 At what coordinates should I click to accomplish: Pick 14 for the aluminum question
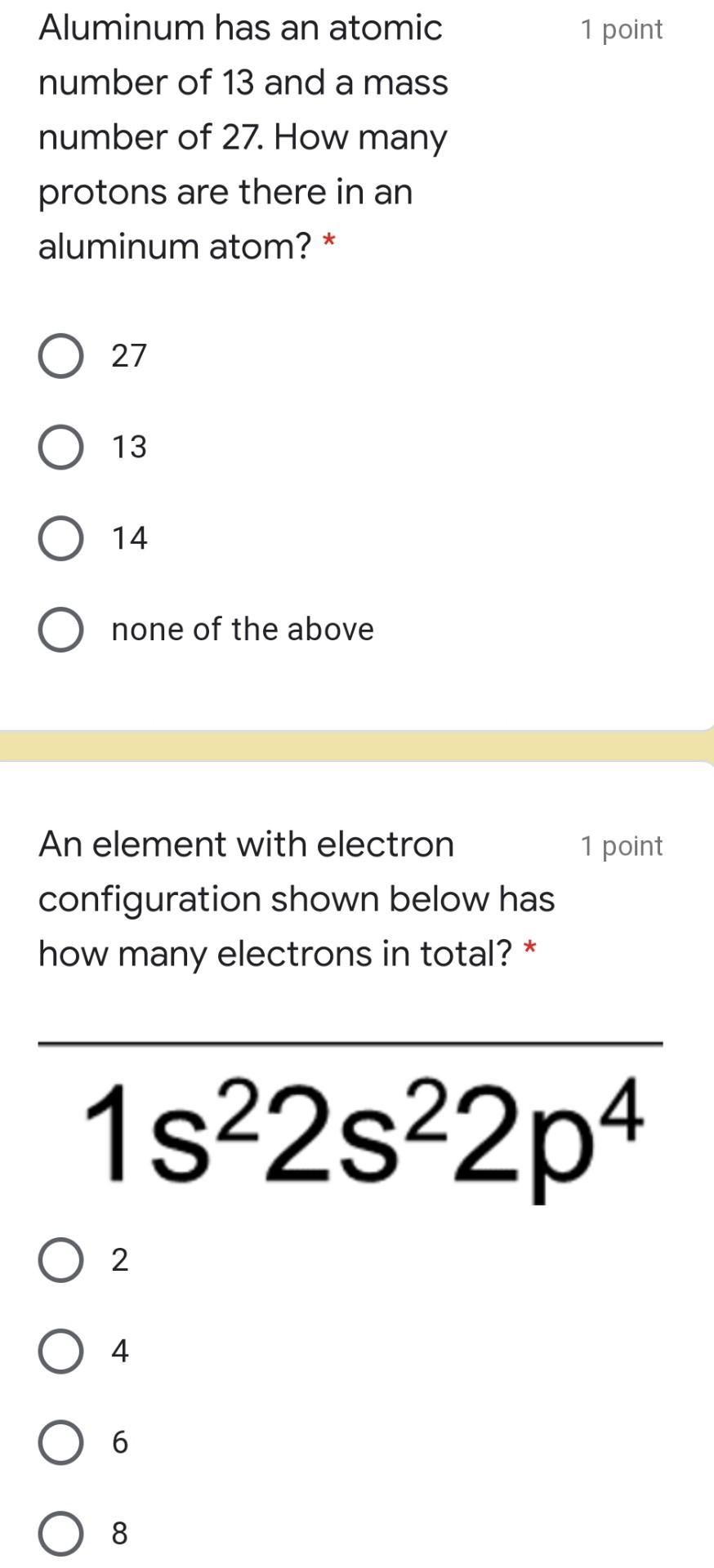tap(60, 539)
